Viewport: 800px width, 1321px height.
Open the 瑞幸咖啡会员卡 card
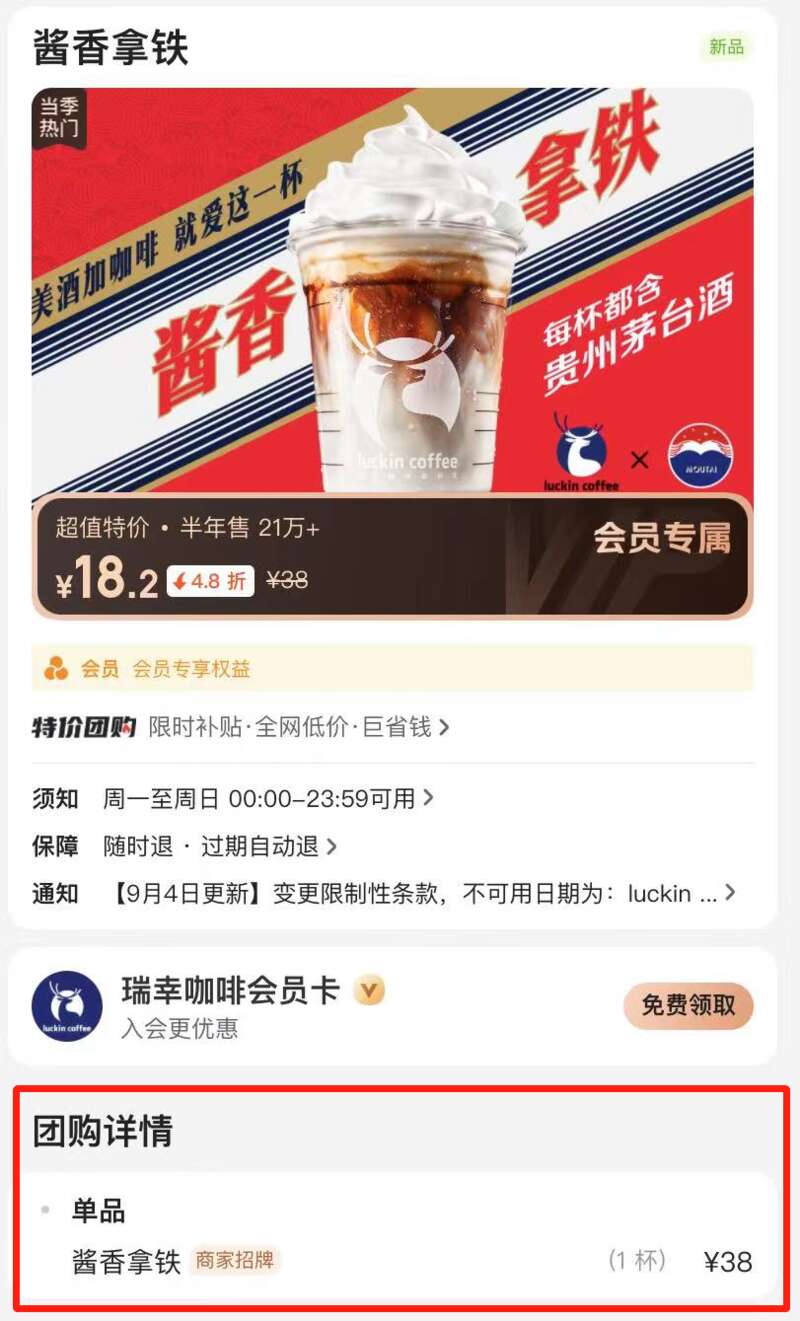coord(230,1006)
